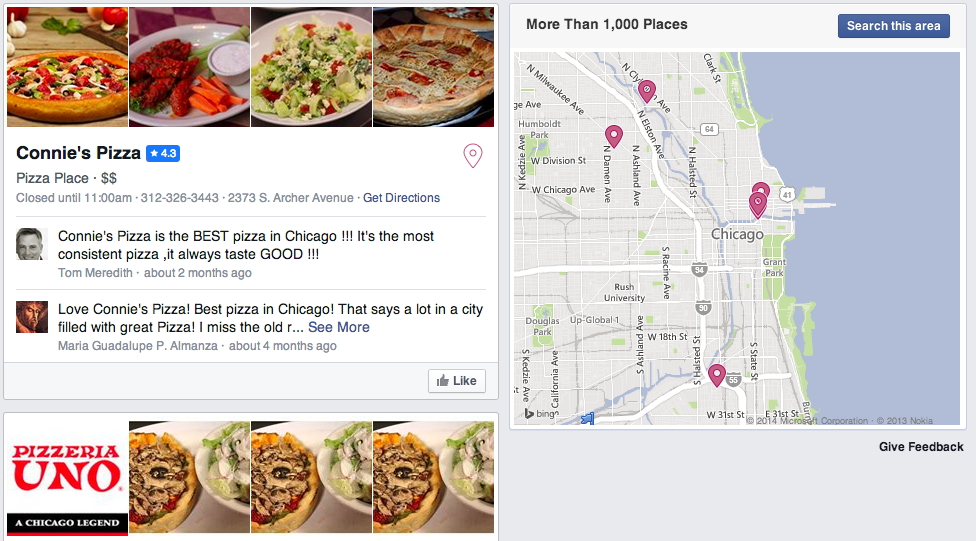Image resolution: width=976 pixels, height=541 pixels.
Task: Open the Pizzeria Uno logo tile
Action: click(x=67, y=477)
